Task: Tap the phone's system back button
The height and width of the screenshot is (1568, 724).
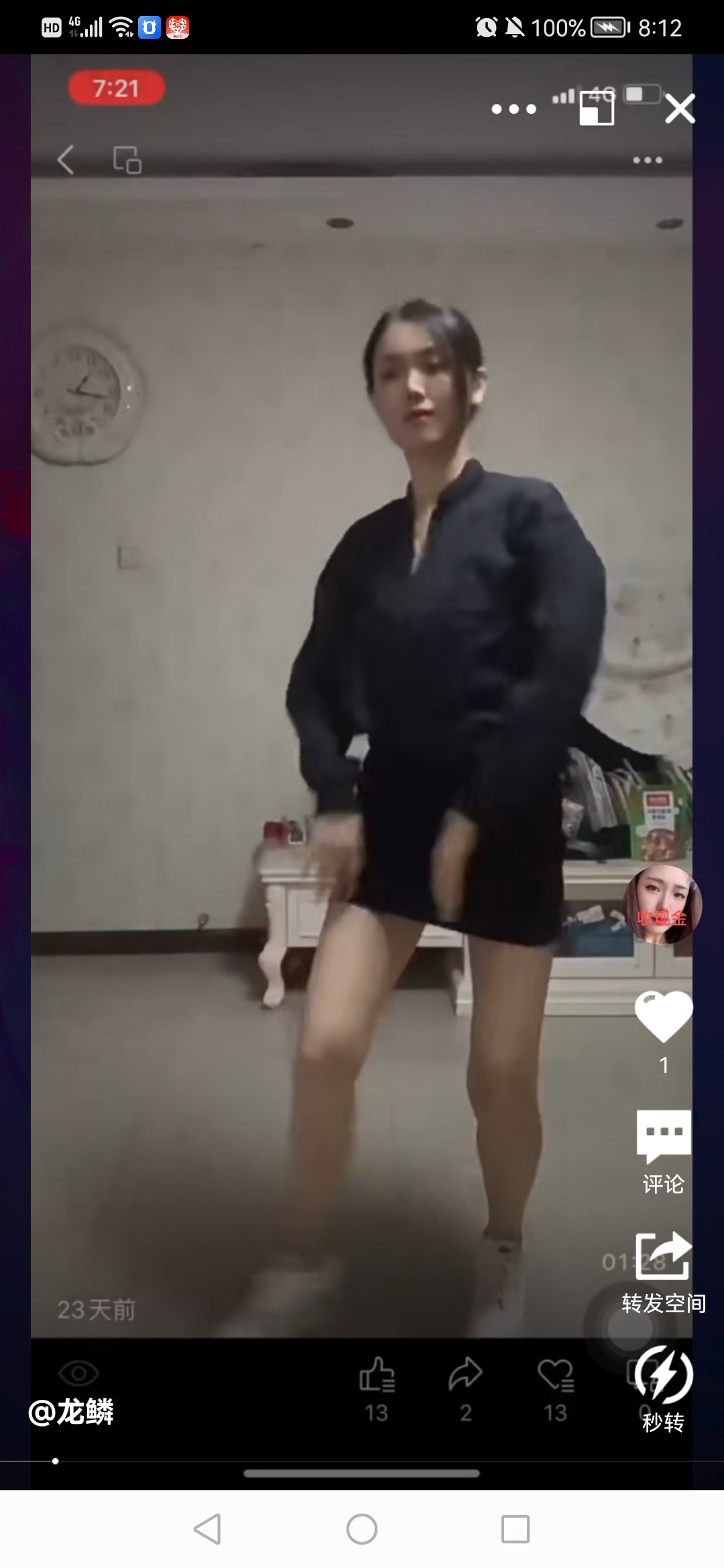Action: click(x=207, y=1529)
